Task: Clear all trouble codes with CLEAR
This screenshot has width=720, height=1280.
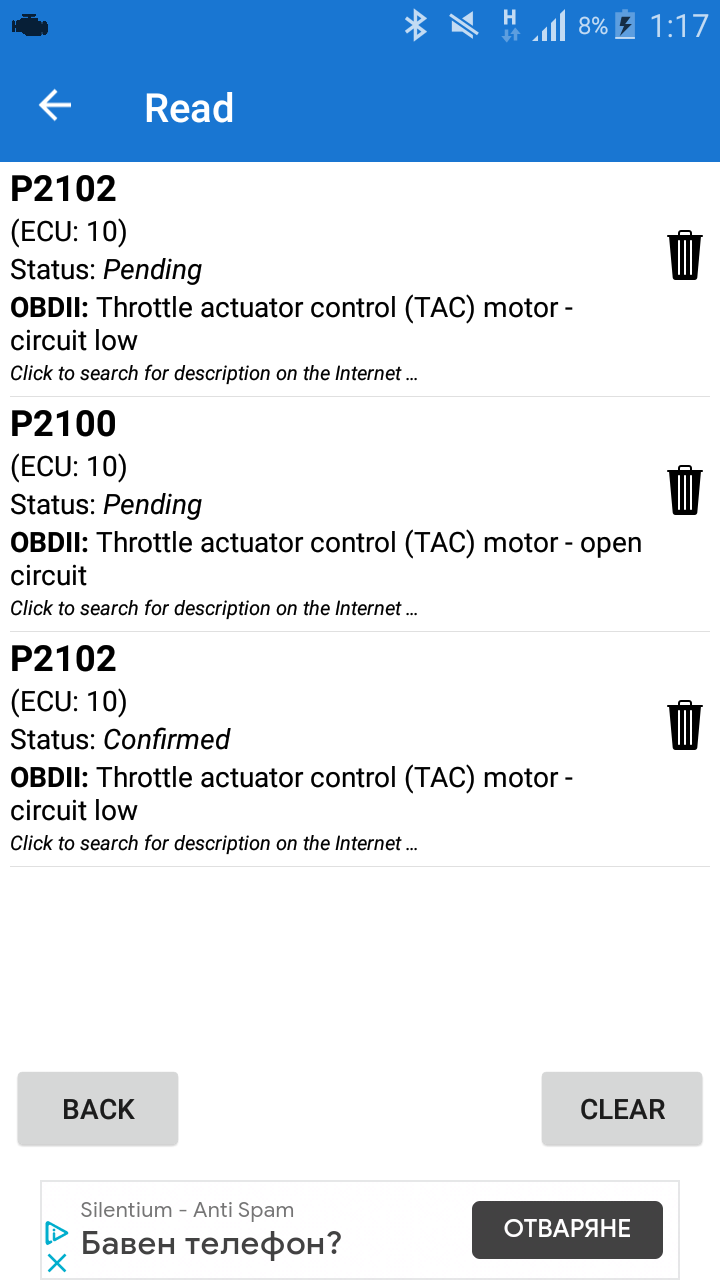Action: tap(622, 1109)
